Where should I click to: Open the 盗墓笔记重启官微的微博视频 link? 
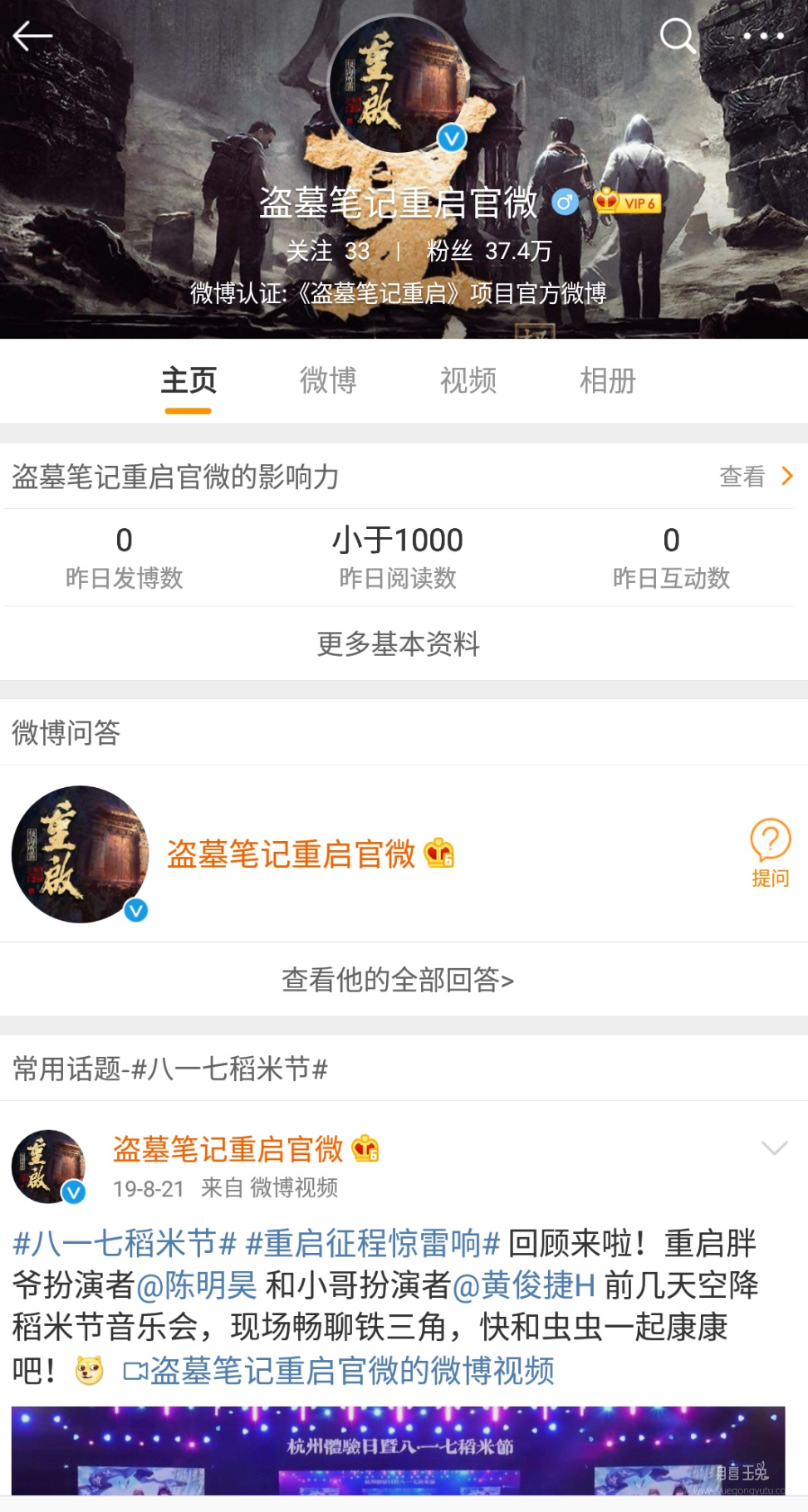pos(339,1371)
